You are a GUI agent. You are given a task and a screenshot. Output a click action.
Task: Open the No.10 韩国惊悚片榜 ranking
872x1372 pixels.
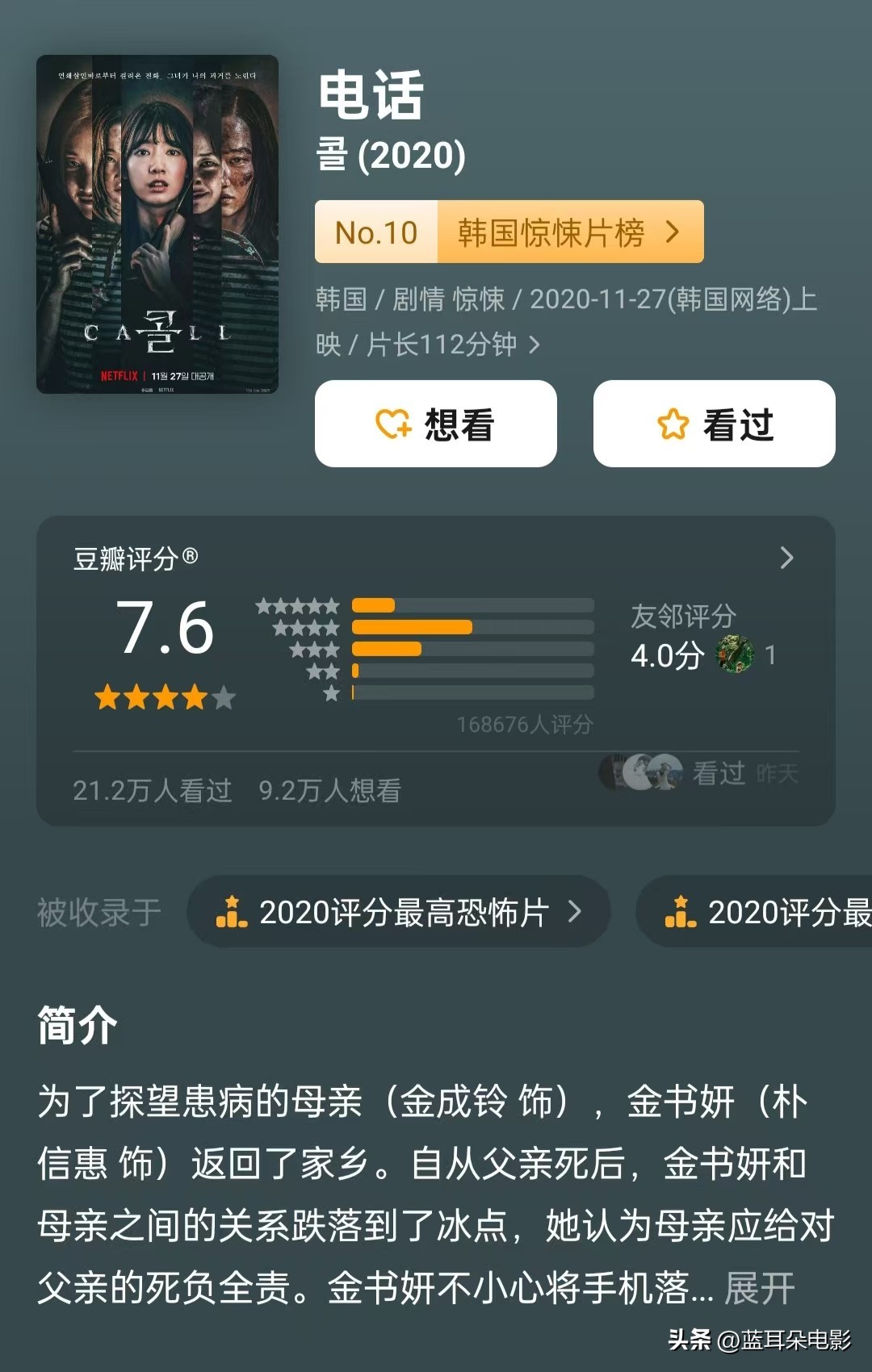pos(509,232)
